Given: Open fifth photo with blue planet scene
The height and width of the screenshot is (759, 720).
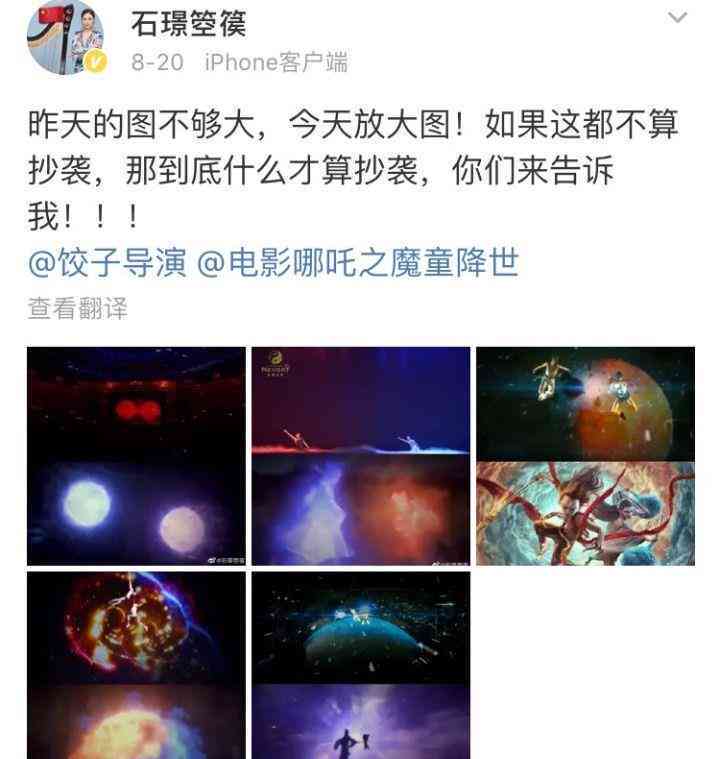Looking at the screenshot, I should (x=360, y=665).
